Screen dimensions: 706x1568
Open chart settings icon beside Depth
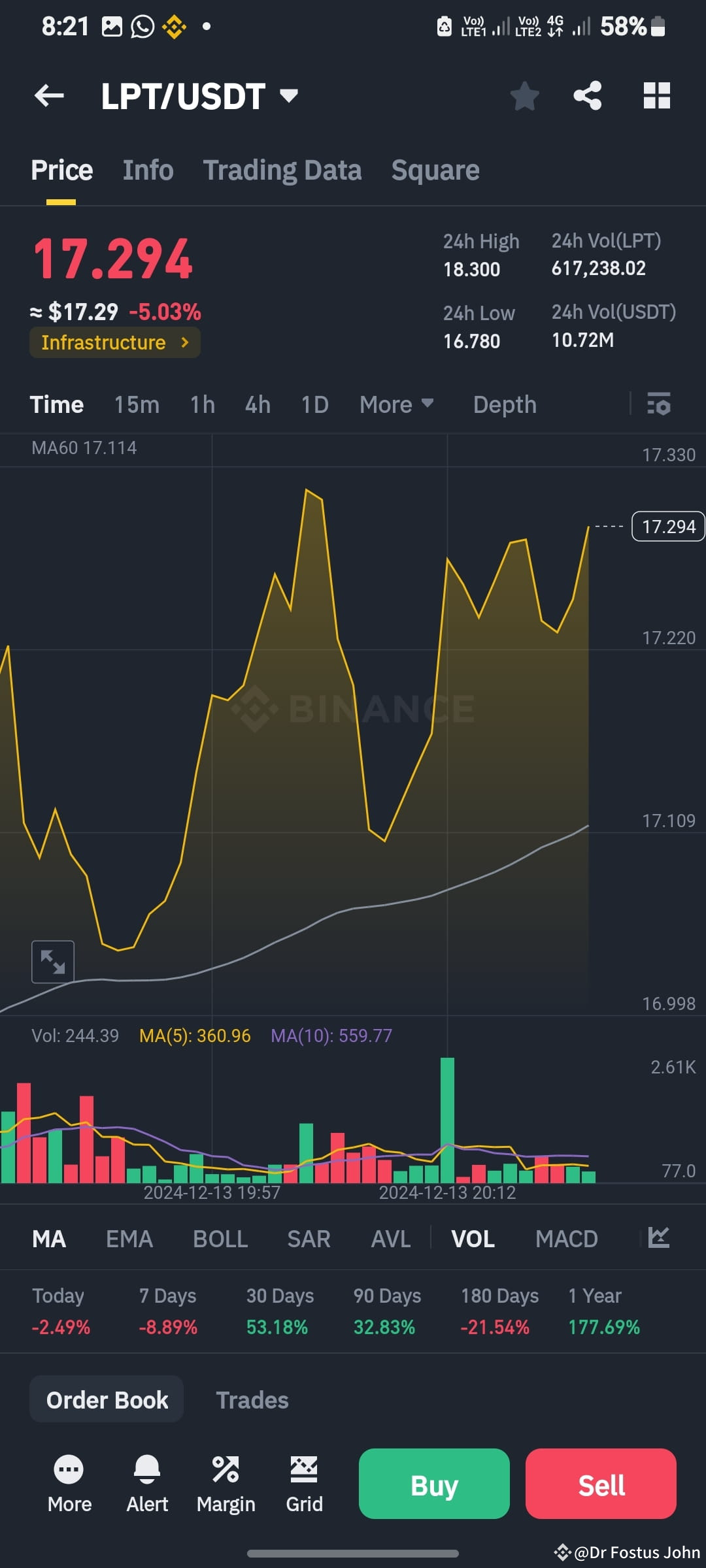pos(659,404)
